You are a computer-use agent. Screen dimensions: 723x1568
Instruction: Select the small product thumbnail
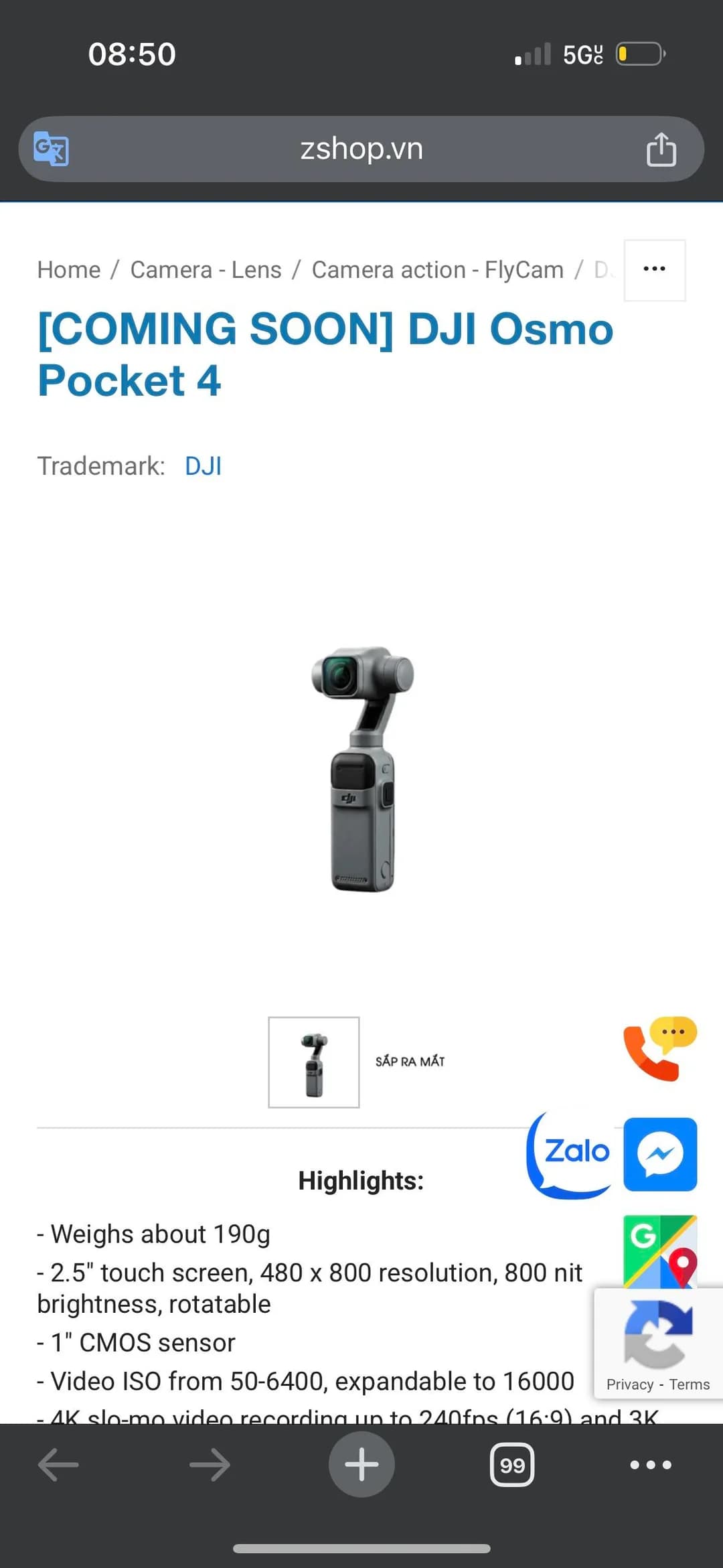coord(314,1062)
